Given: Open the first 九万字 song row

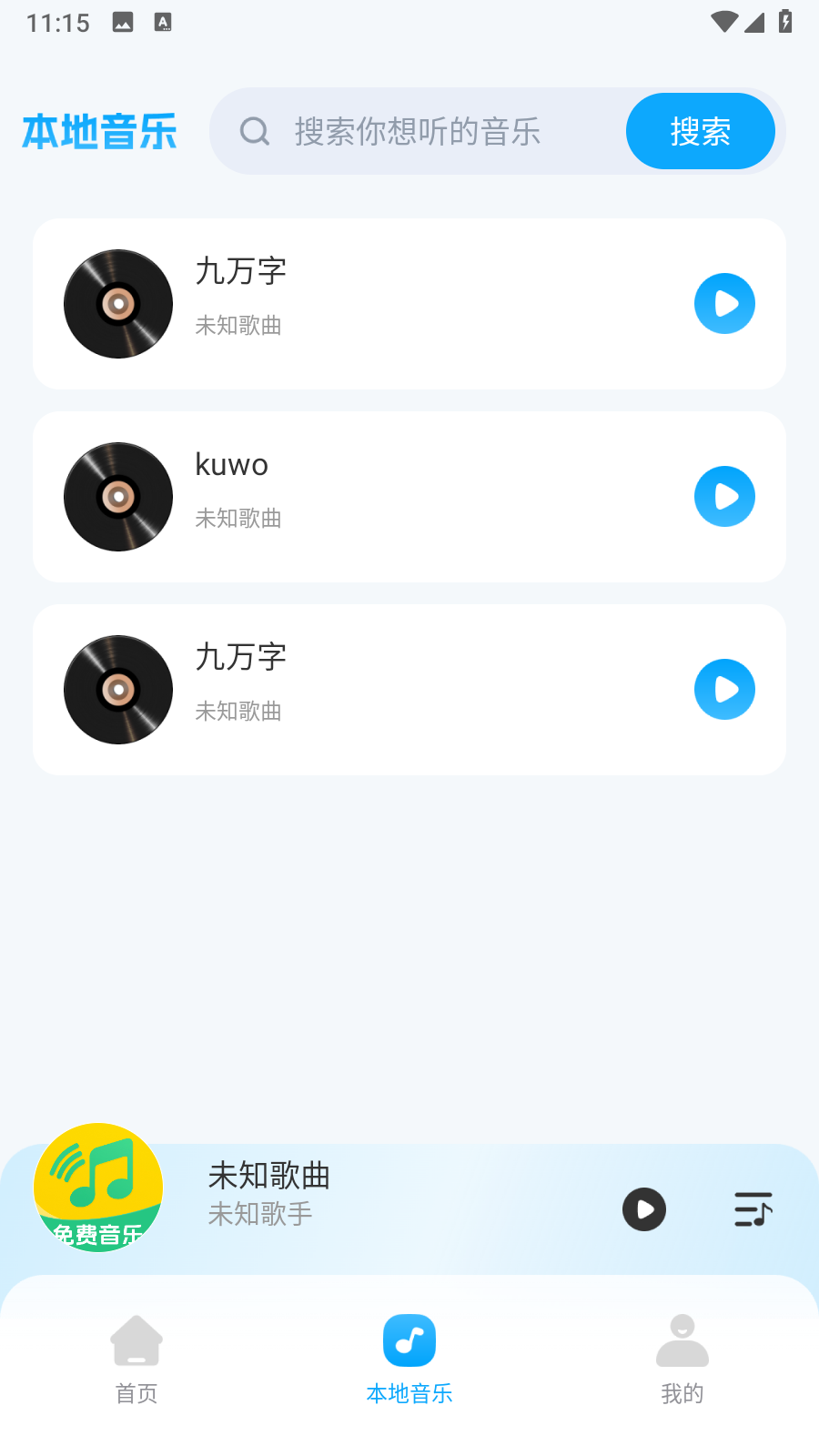Looking at the screenshot, I should pos(364,303).
